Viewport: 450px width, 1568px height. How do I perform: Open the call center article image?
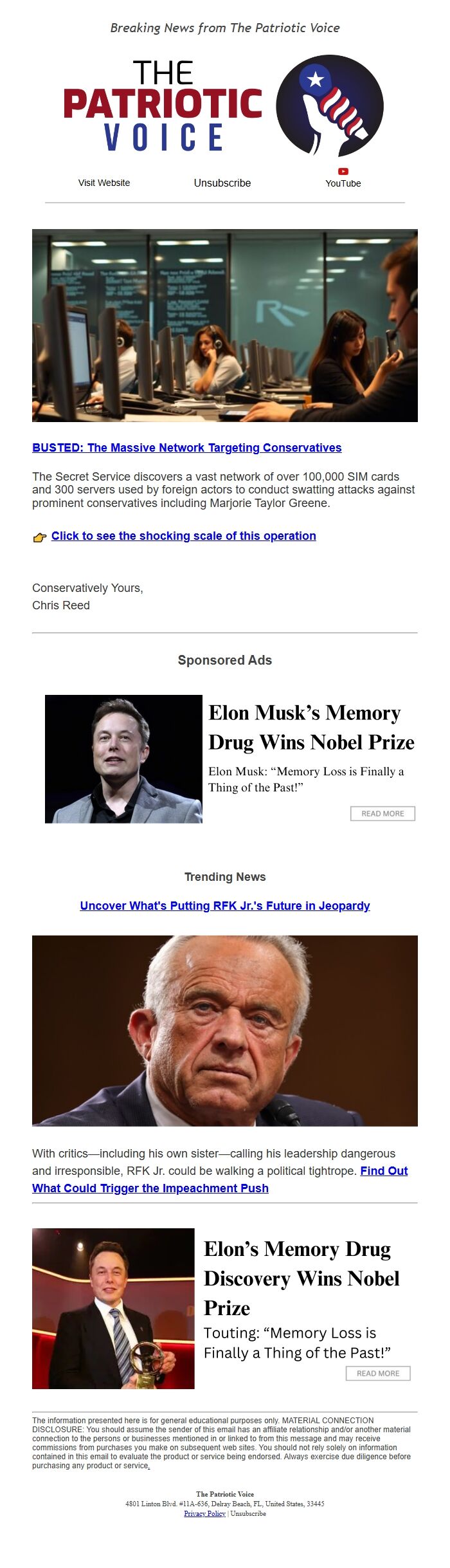point(224,325)
